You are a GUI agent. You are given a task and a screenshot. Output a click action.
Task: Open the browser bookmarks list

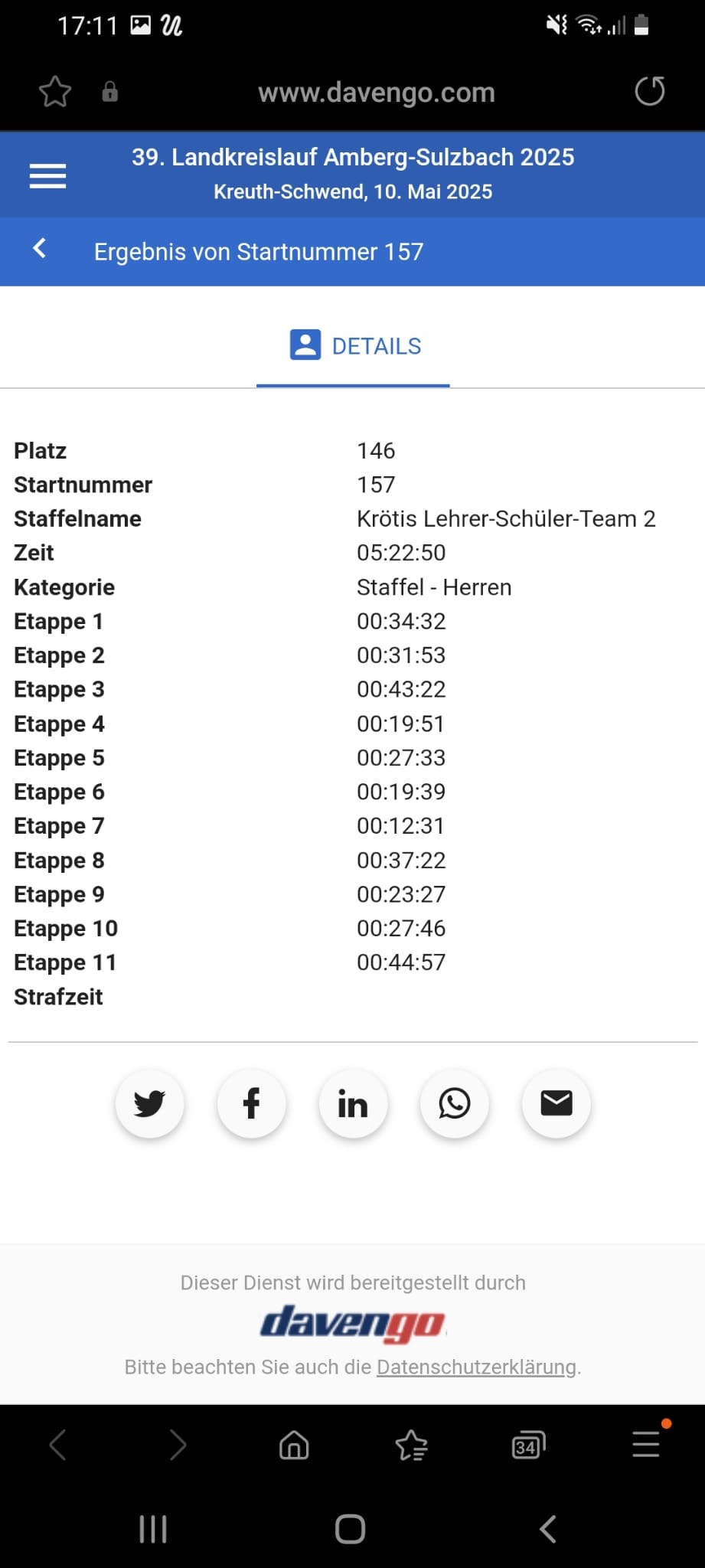(x=412, y=1445)
